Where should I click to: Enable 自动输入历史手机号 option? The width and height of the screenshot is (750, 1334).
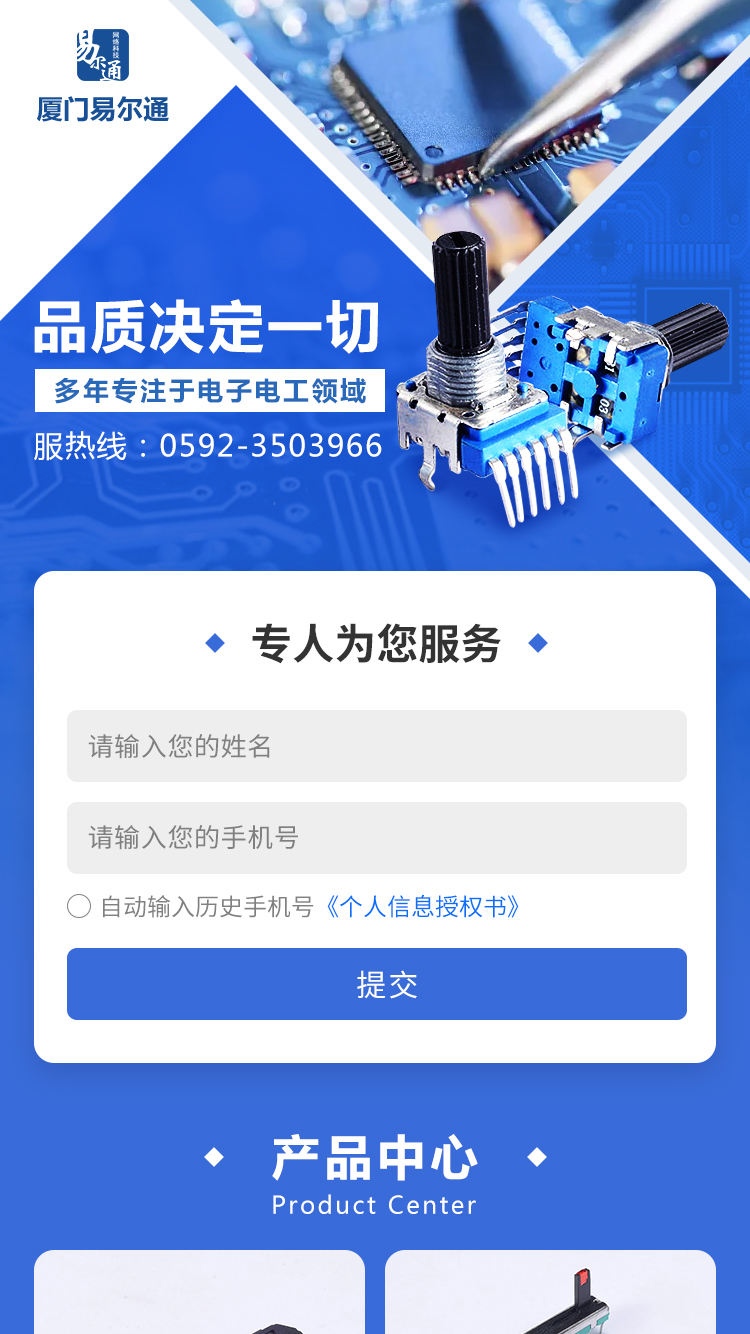tap(77, 906)
